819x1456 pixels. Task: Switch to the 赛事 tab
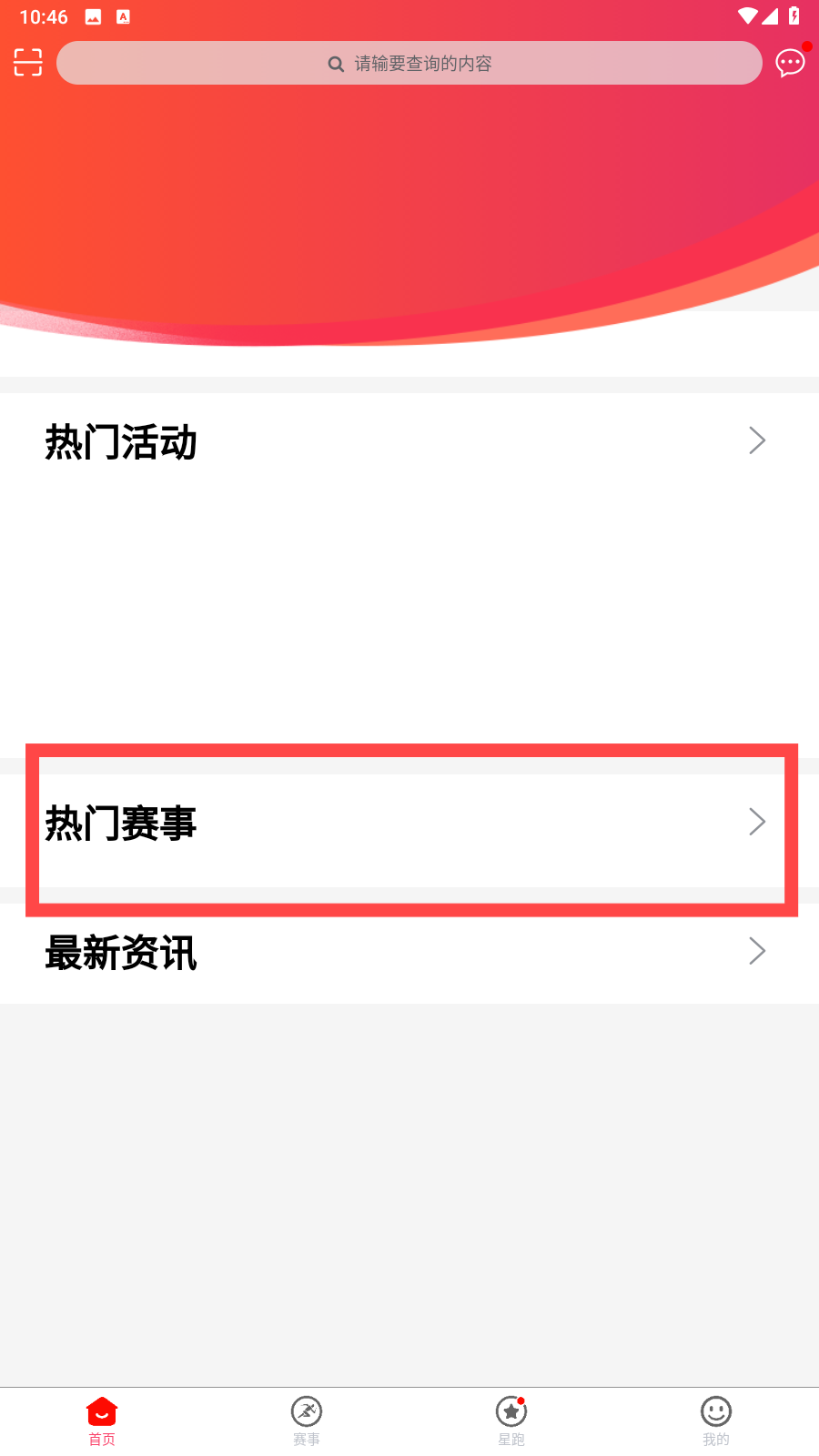click(x=307, y=1421)
